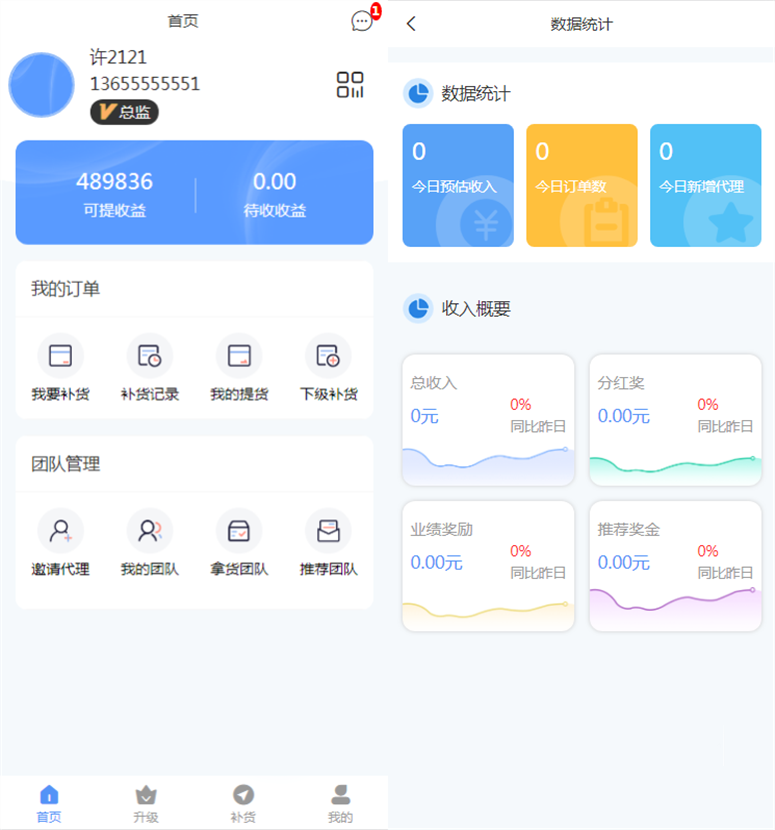View the 推荐奖金 card
Screen dimensions: 775x830
(x=675, y=566)
